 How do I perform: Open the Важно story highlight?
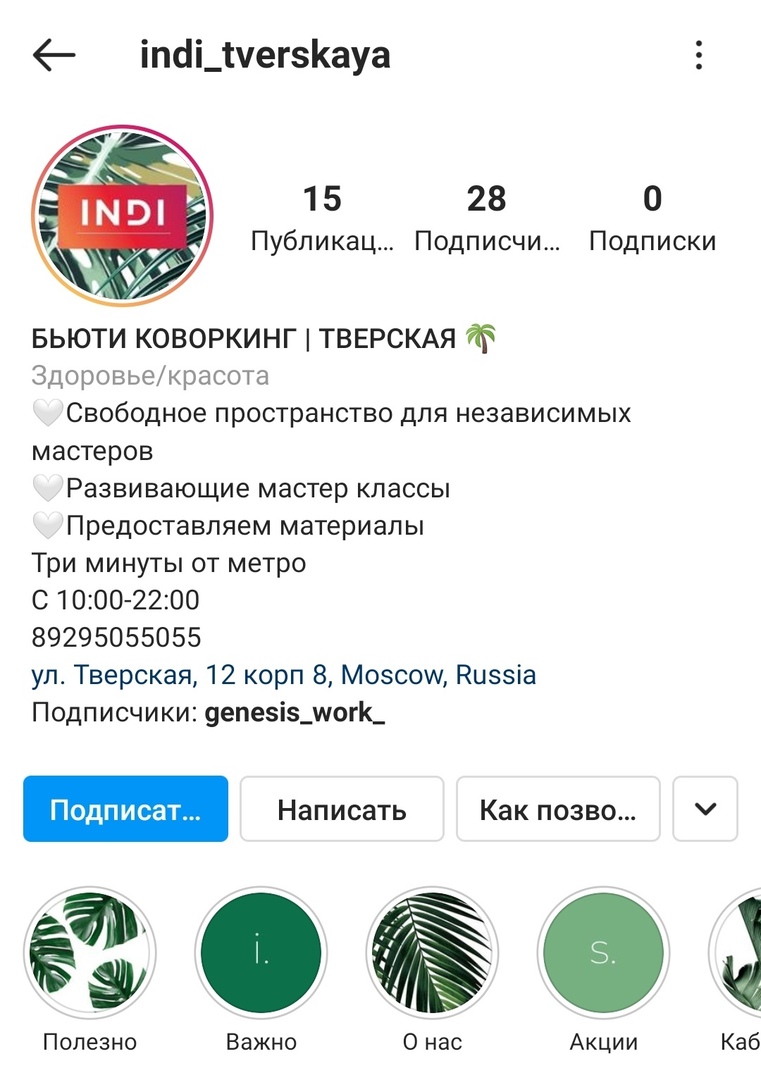(x=261, y=953)
